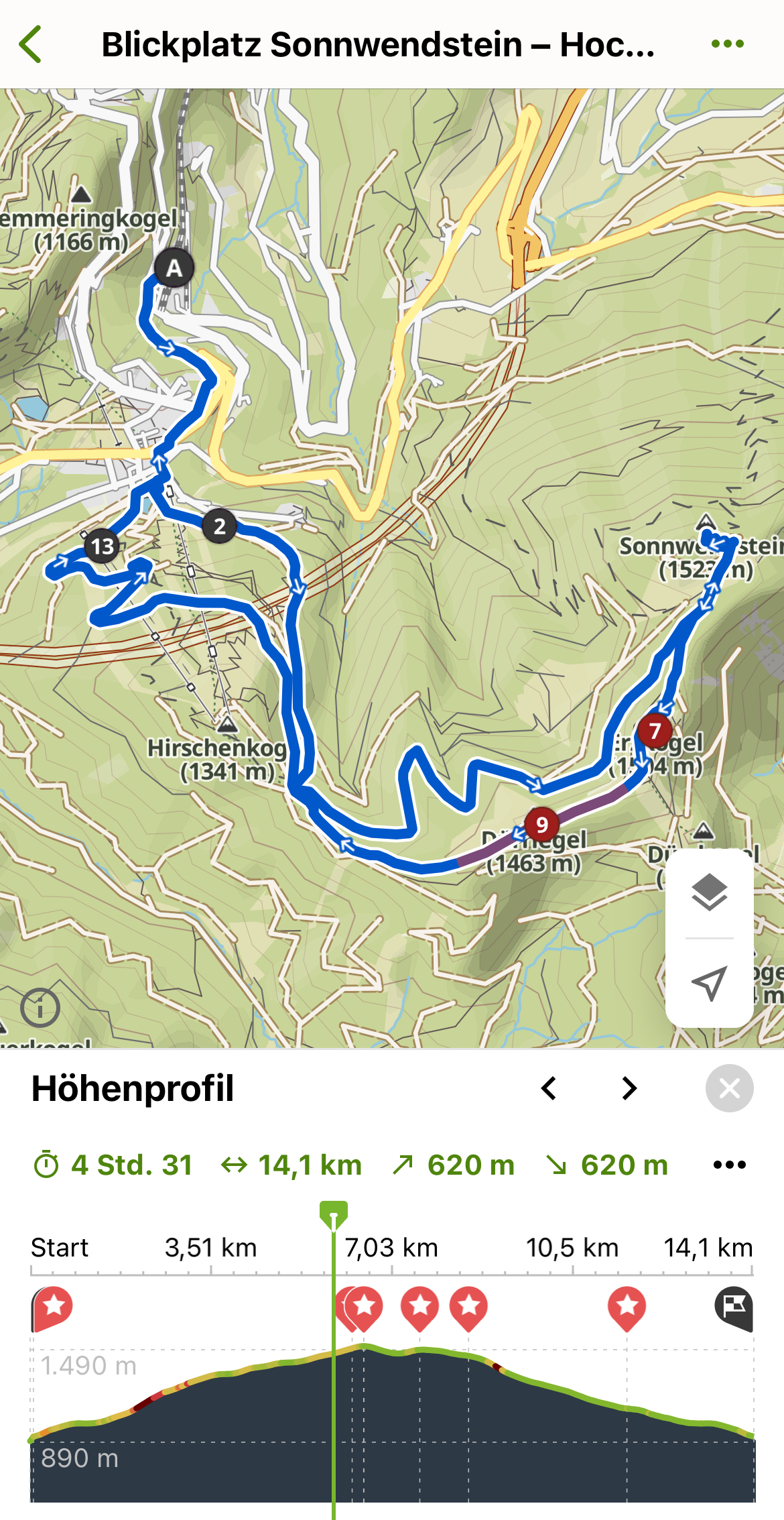The width and height of the screenshot is (784, 1520).
Task: Show map attribution info
Action: click(40, 1008)
